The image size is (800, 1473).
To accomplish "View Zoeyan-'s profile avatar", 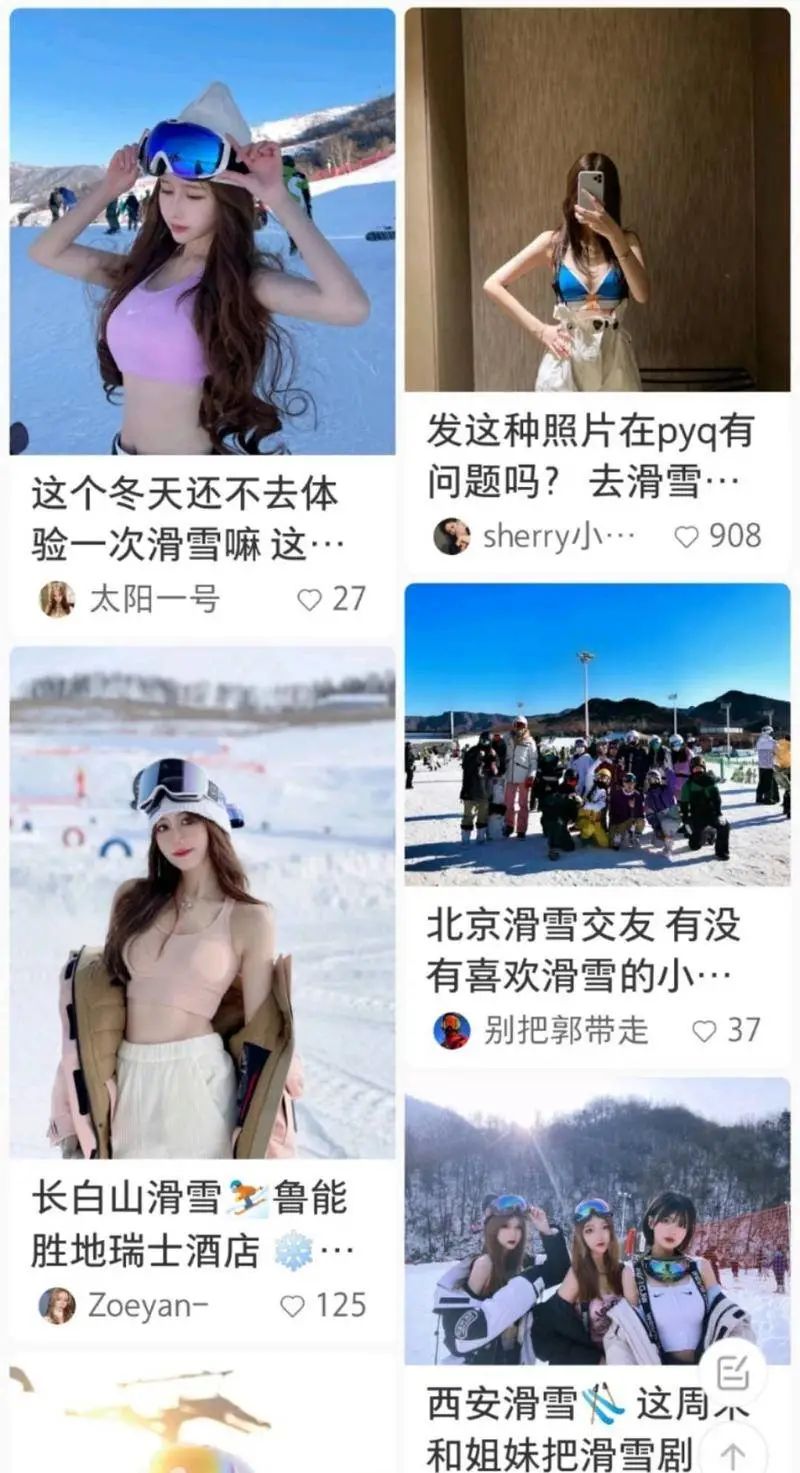I will (57, 1306).
